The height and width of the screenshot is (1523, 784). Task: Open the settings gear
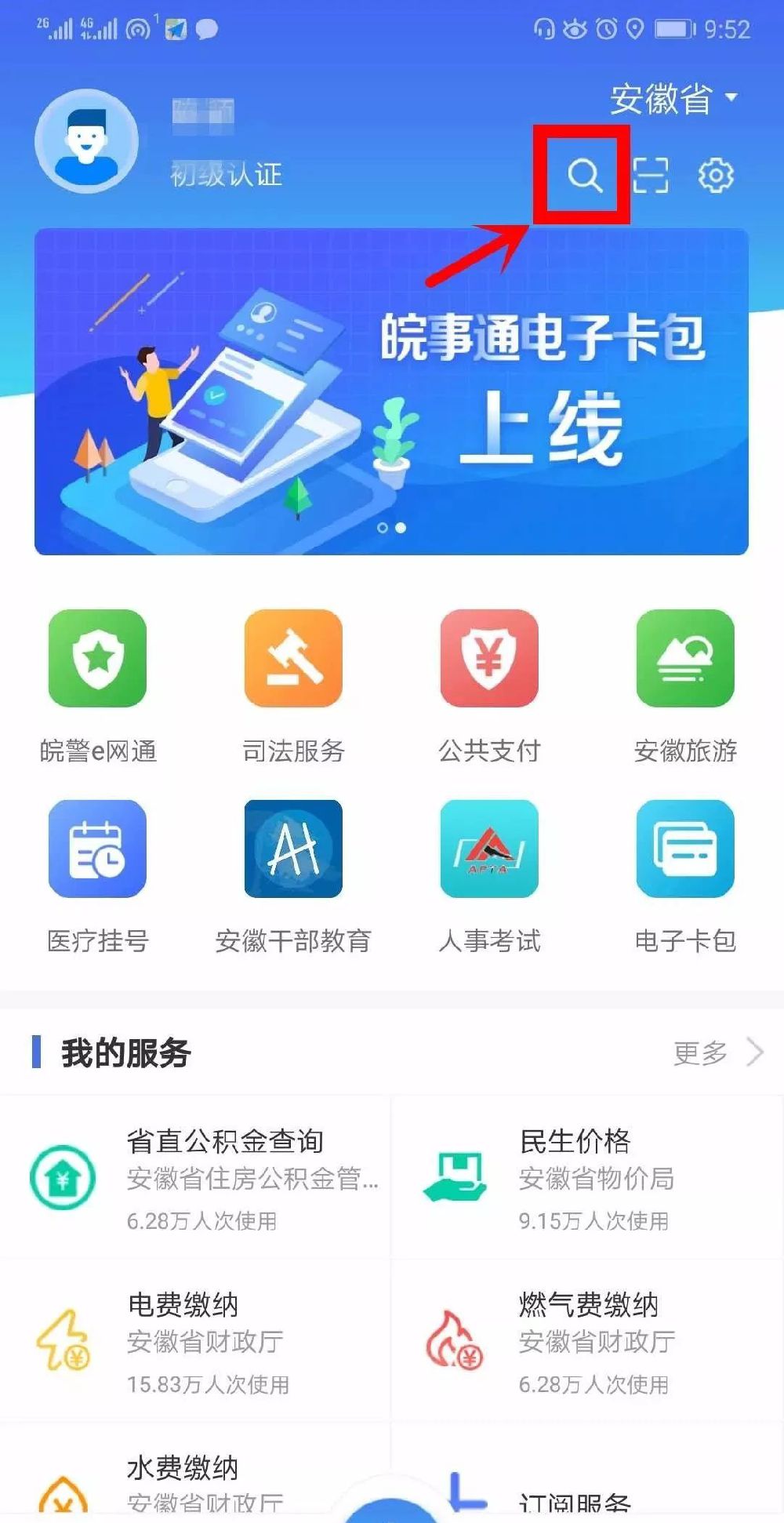[715, 175]
